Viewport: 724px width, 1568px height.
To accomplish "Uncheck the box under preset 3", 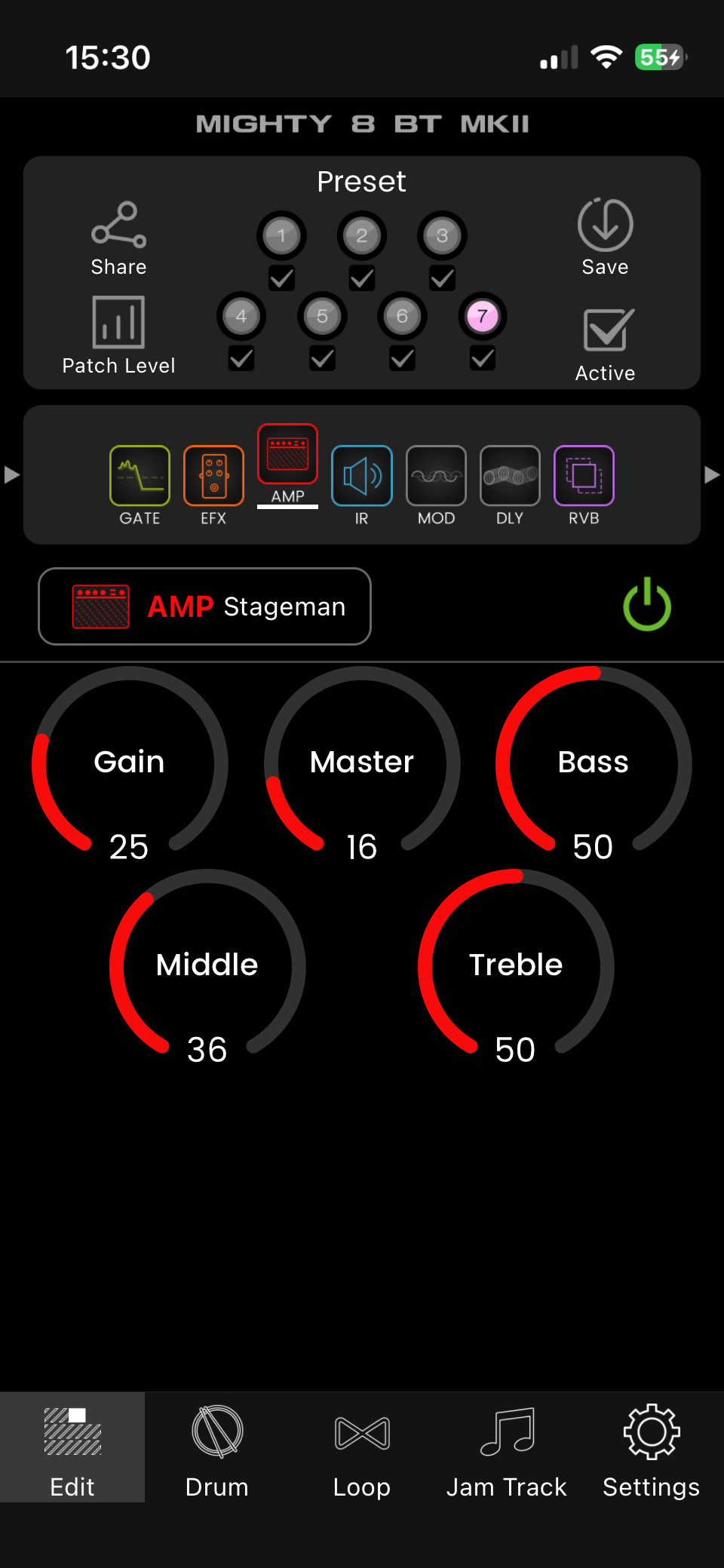I will click(442, 278).
